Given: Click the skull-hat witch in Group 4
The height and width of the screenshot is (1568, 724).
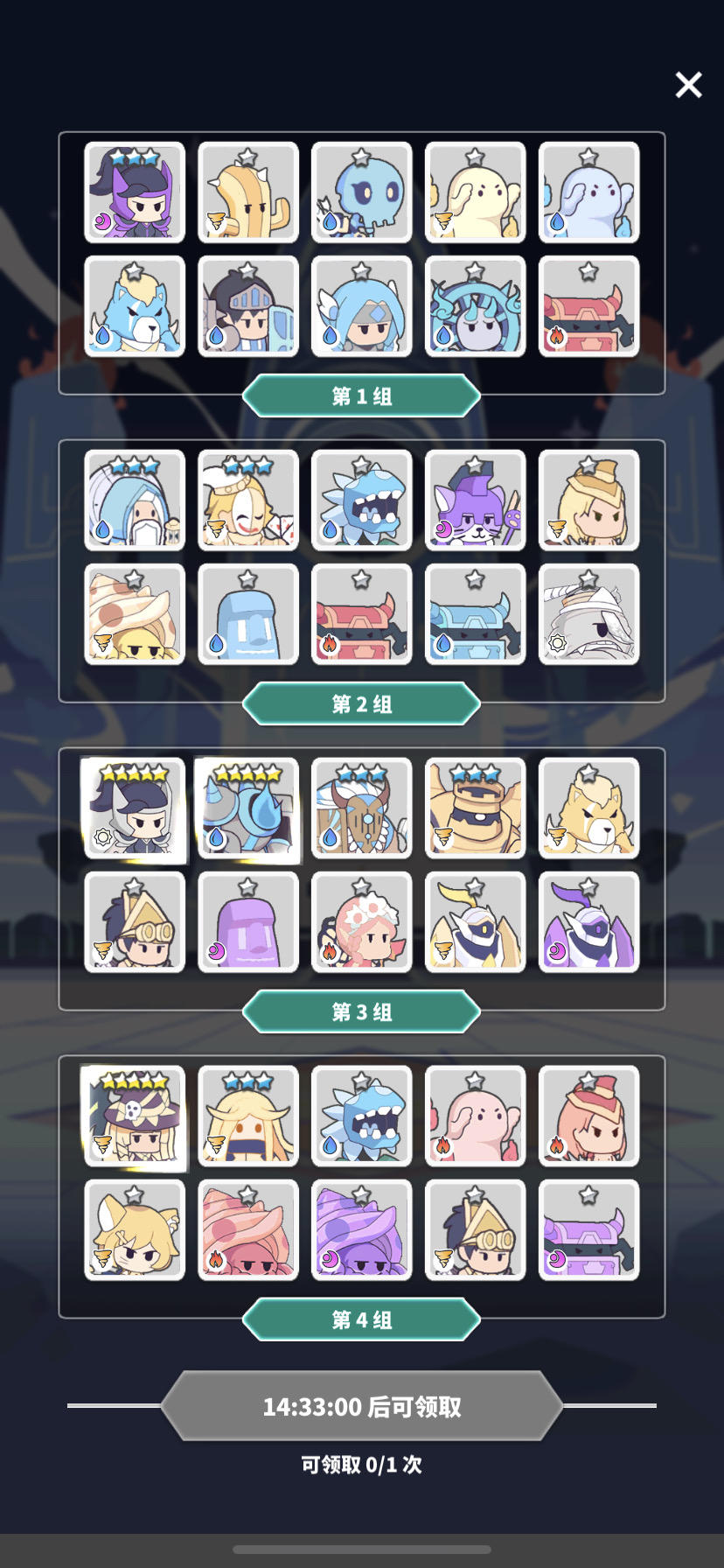Looking at the screenshot, I should pos(134,1116).
